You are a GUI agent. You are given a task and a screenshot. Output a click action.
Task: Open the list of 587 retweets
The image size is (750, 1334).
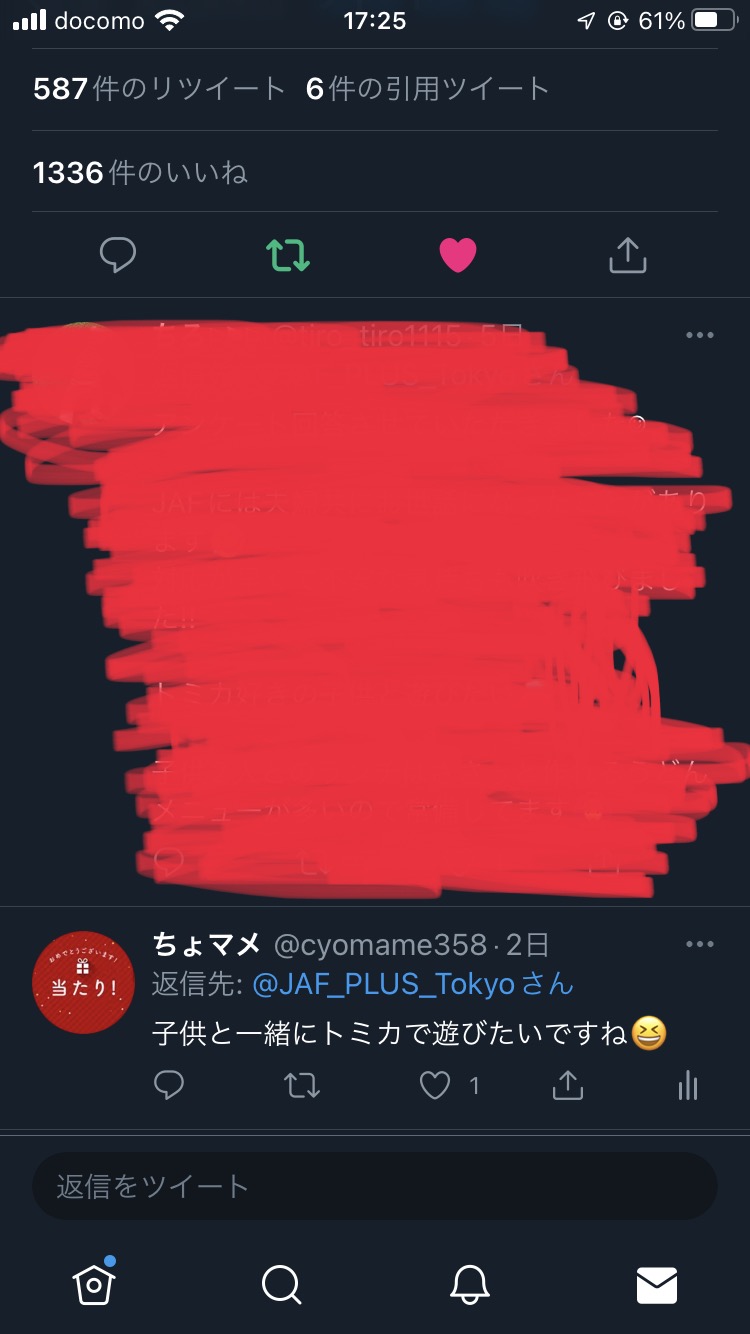coord(160,89)
